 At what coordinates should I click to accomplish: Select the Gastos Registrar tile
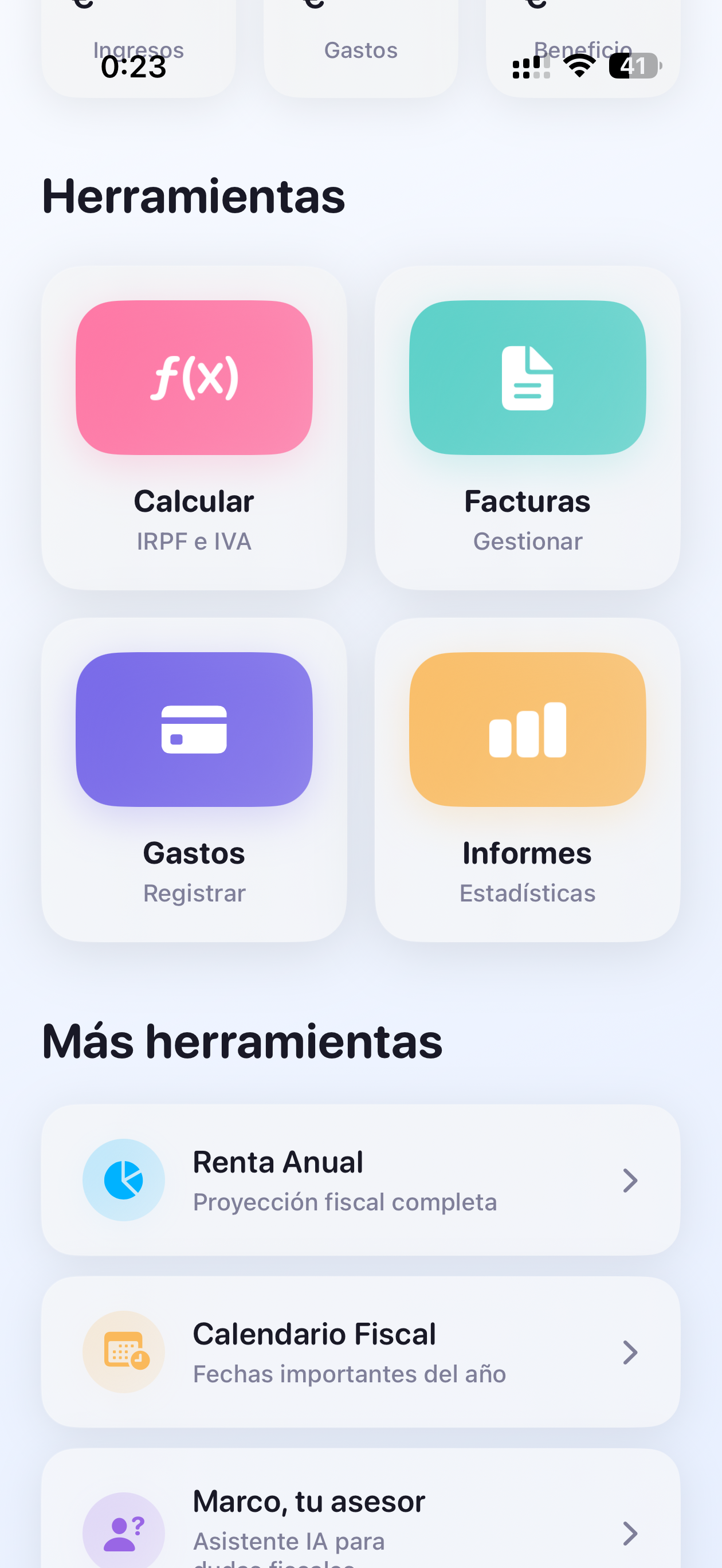[194, 781]
